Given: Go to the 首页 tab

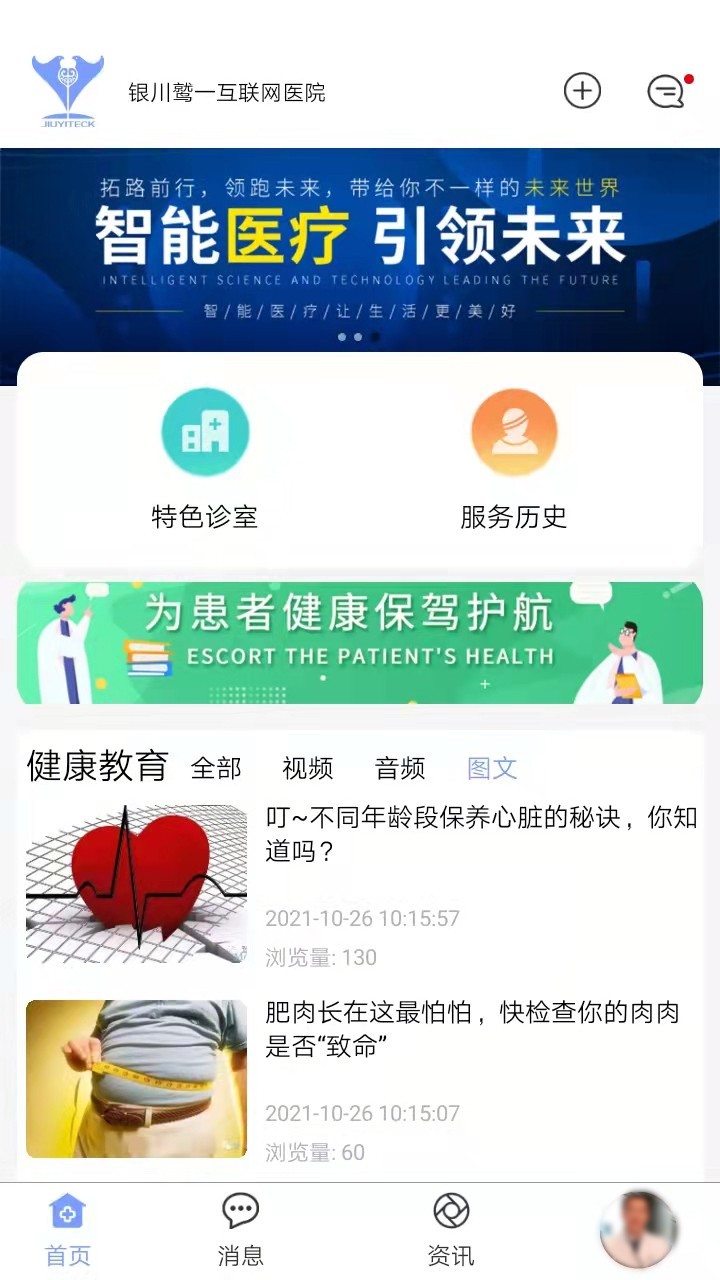Looking at the screenshot, I should [x=68, y=1230].
